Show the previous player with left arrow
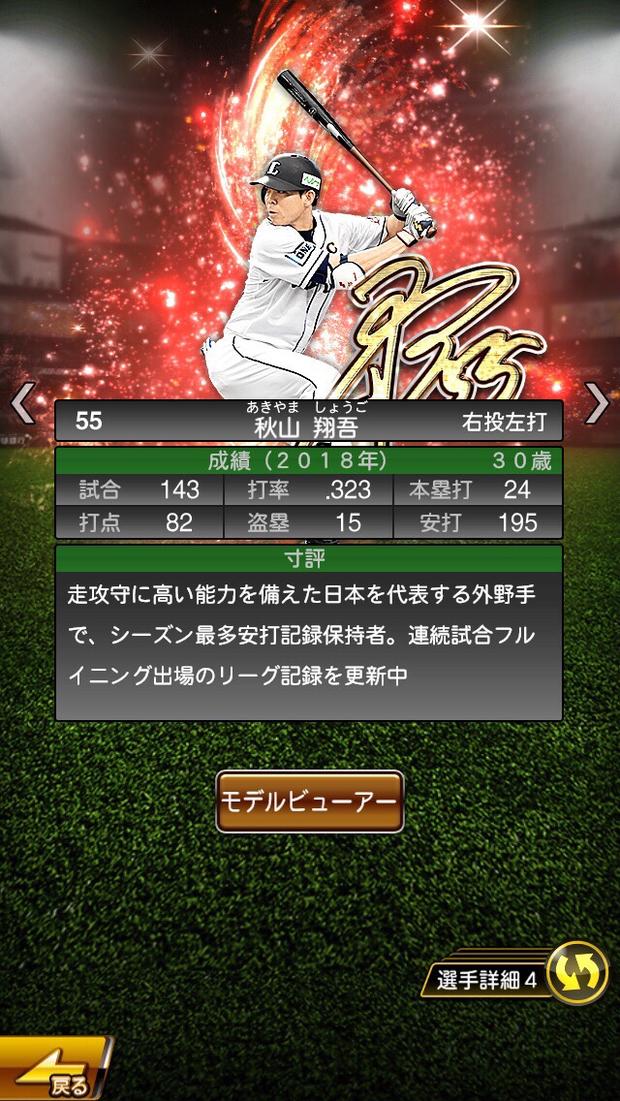The image size is (620, 1101). coord(22,403)
